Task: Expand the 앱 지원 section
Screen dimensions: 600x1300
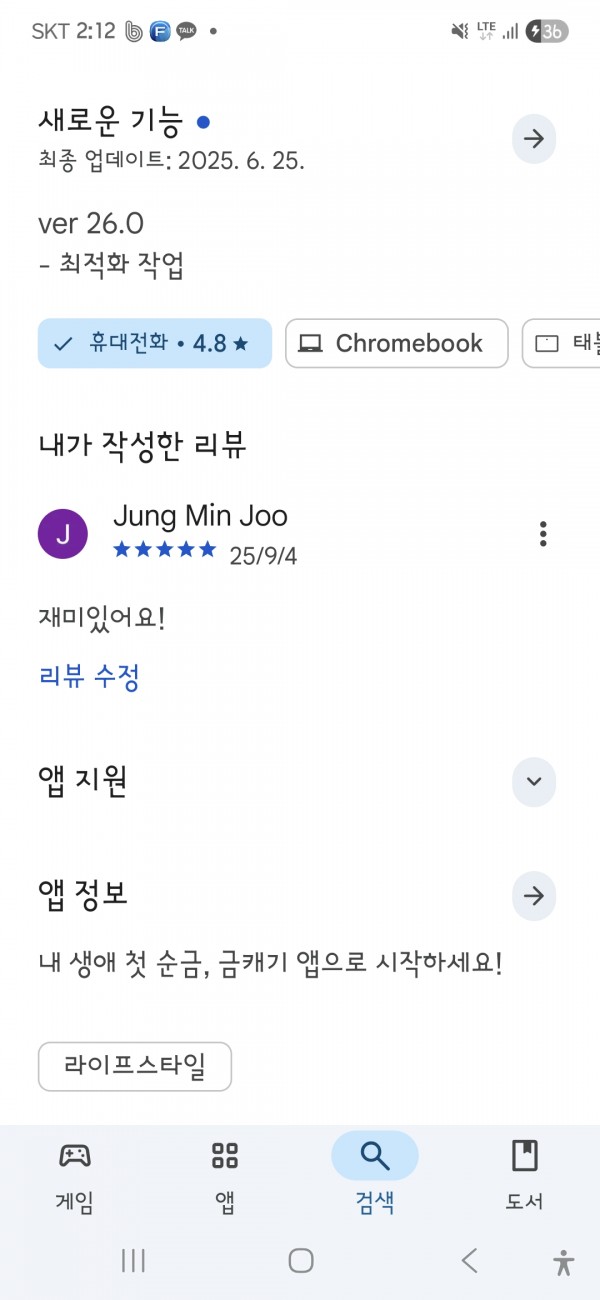Action: (534, 782)
